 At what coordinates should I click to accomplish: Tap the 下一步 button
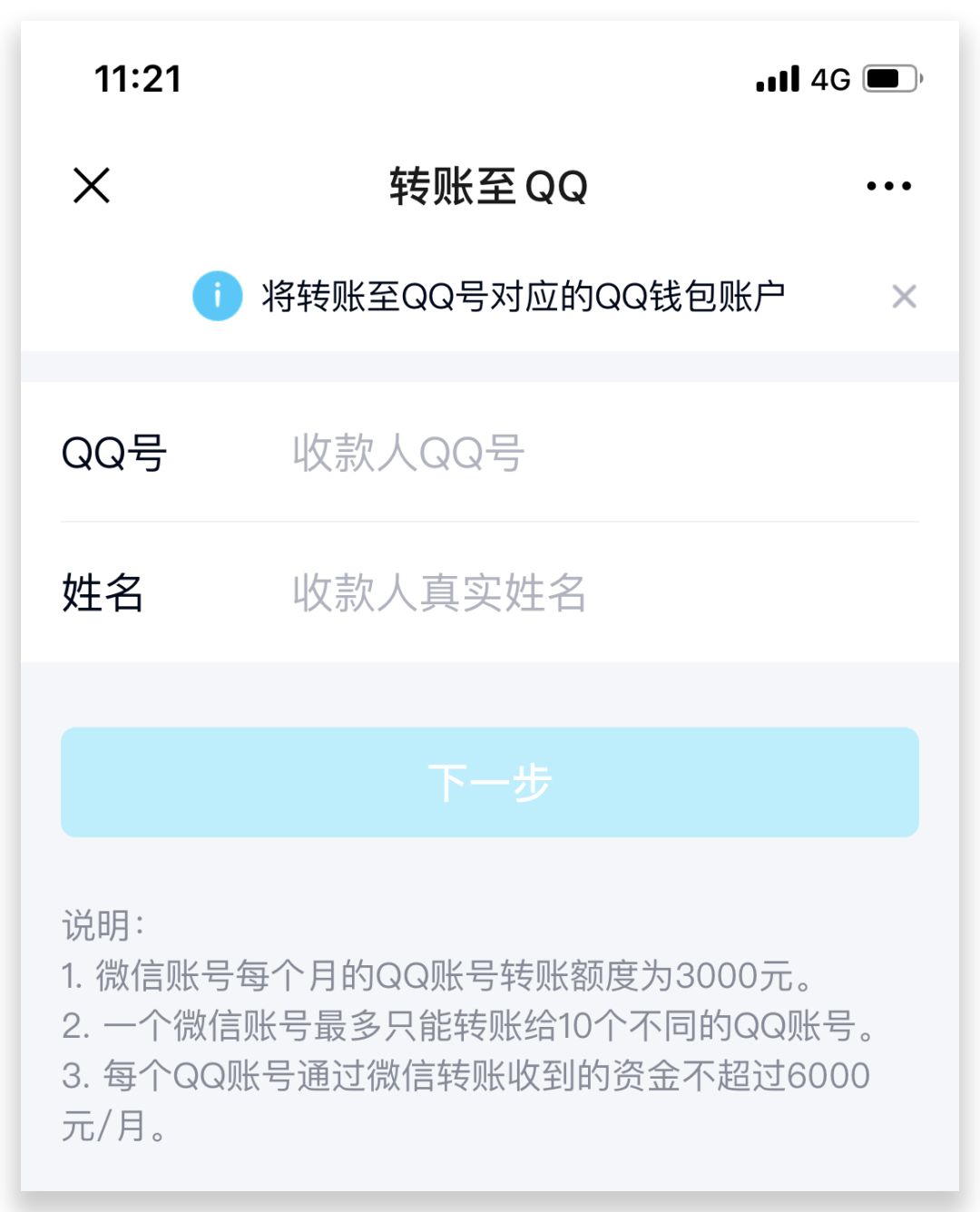(490, 781)
